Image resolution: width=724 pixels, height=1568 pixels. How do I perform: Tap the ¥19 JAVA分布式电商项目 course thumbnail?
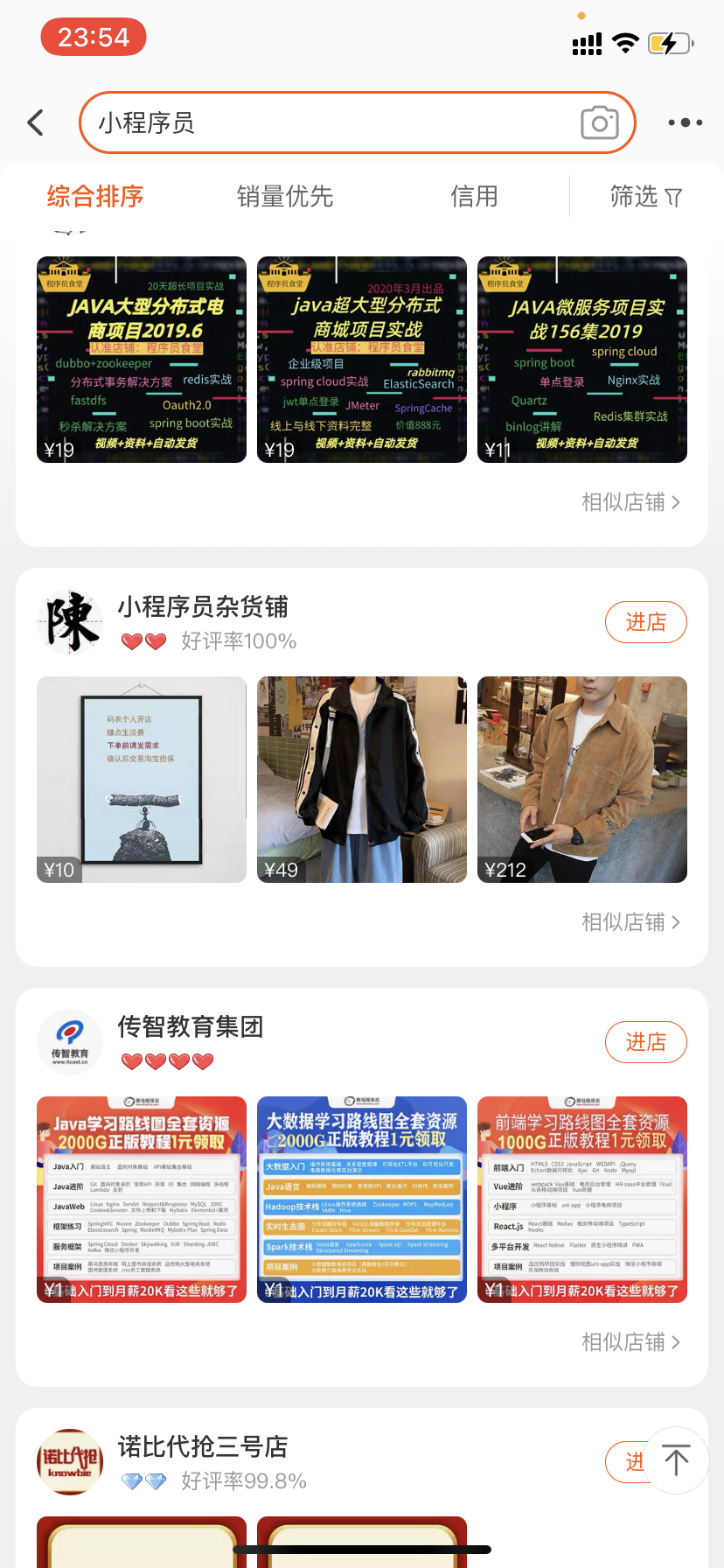tap(141, 359)
